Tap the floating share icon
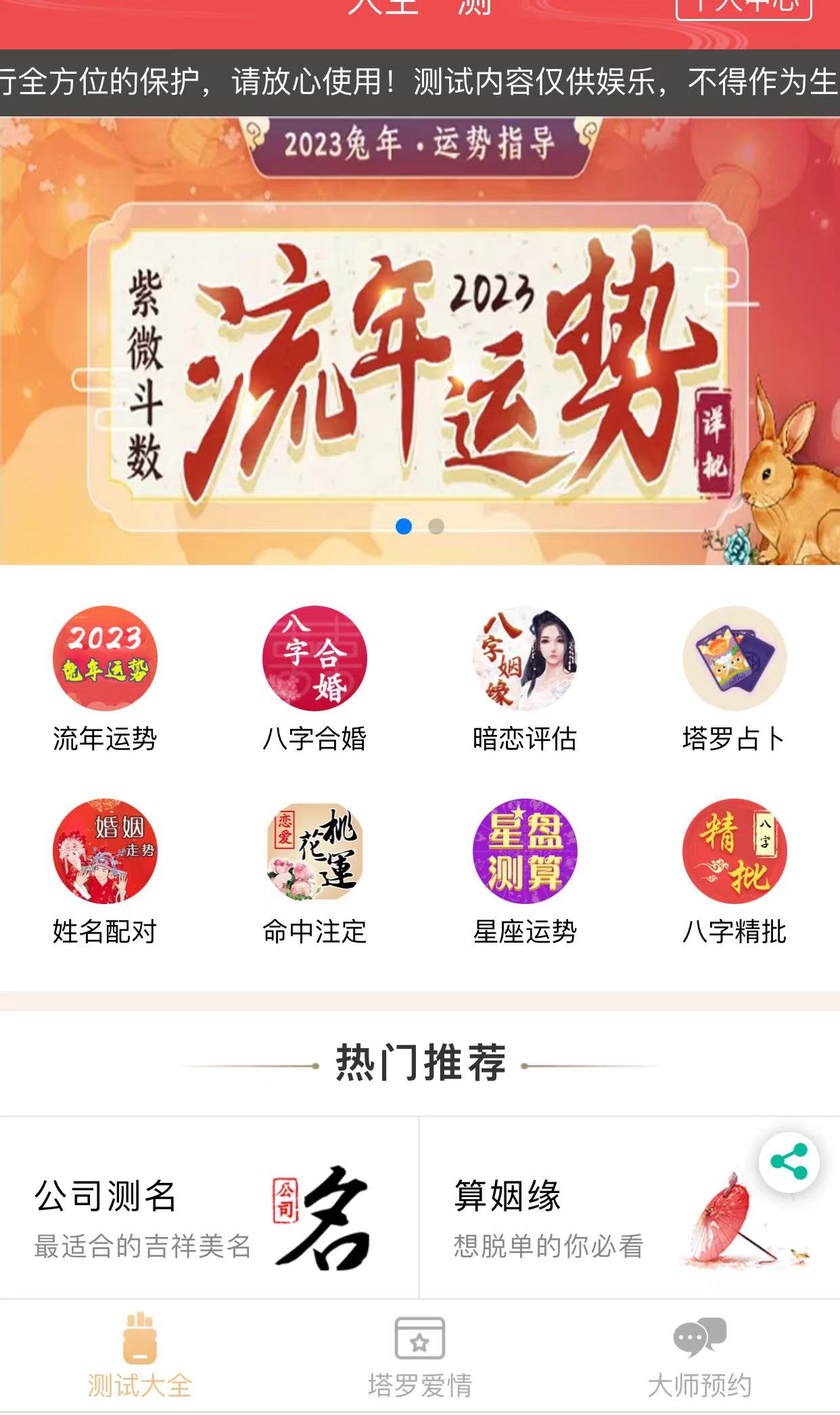Screen dimensions: 840x1415 click(x=789, y=1162)
